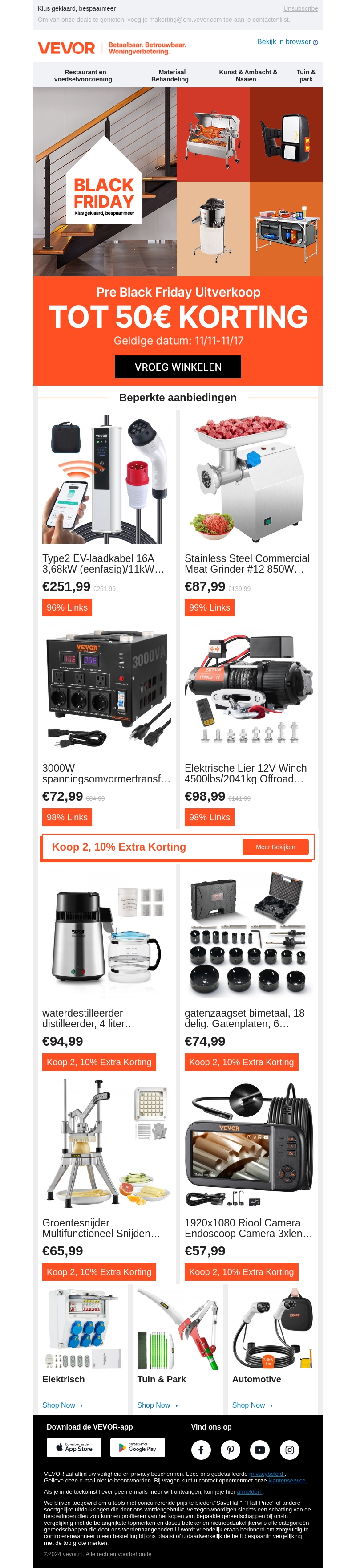Screen dimensions: 356x1568
Task: Open Bekijk in browser link
Action: coord(287,42)
